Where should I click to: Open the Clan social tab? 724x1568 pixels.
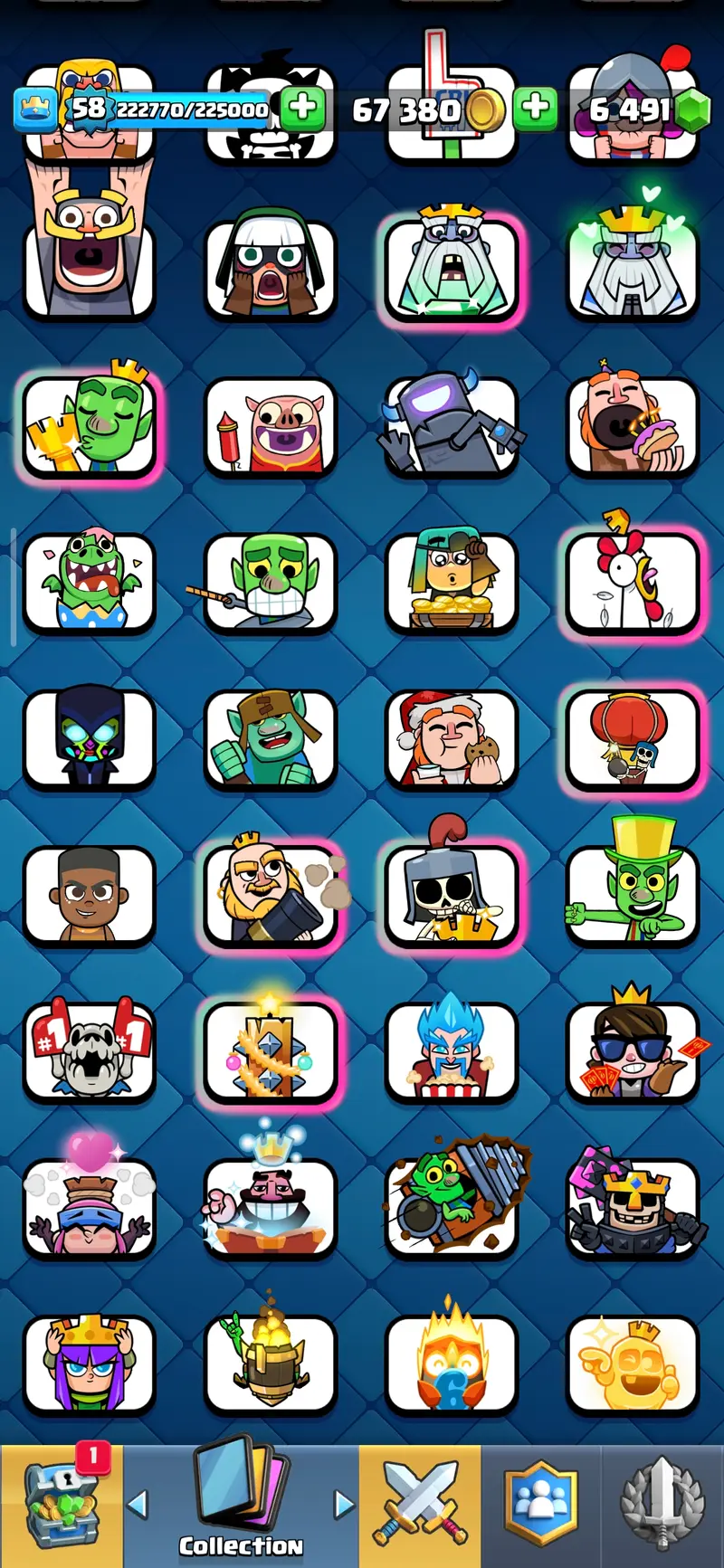coord(540,1504)
